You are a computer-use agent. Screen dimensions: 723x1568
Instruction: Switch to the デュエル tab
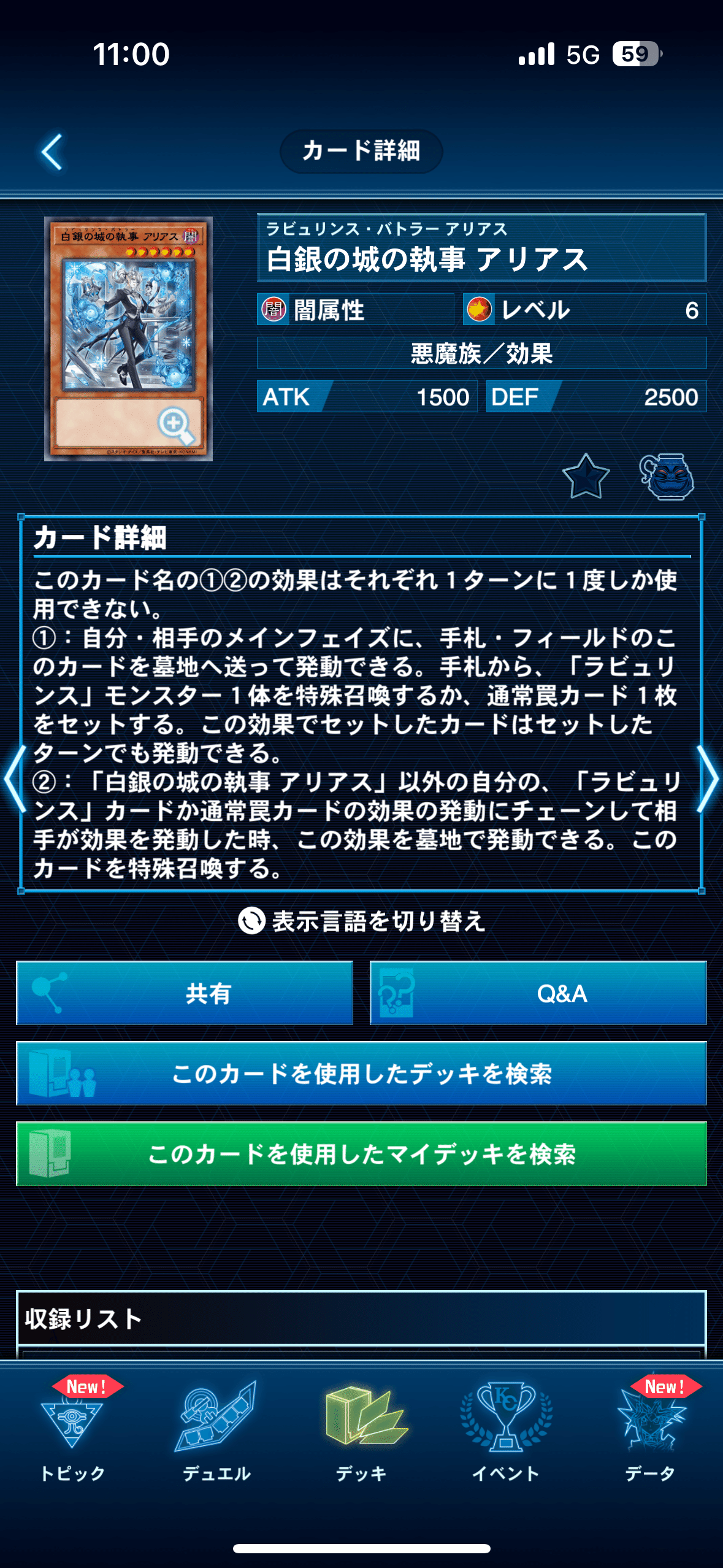pos(216,1431)
